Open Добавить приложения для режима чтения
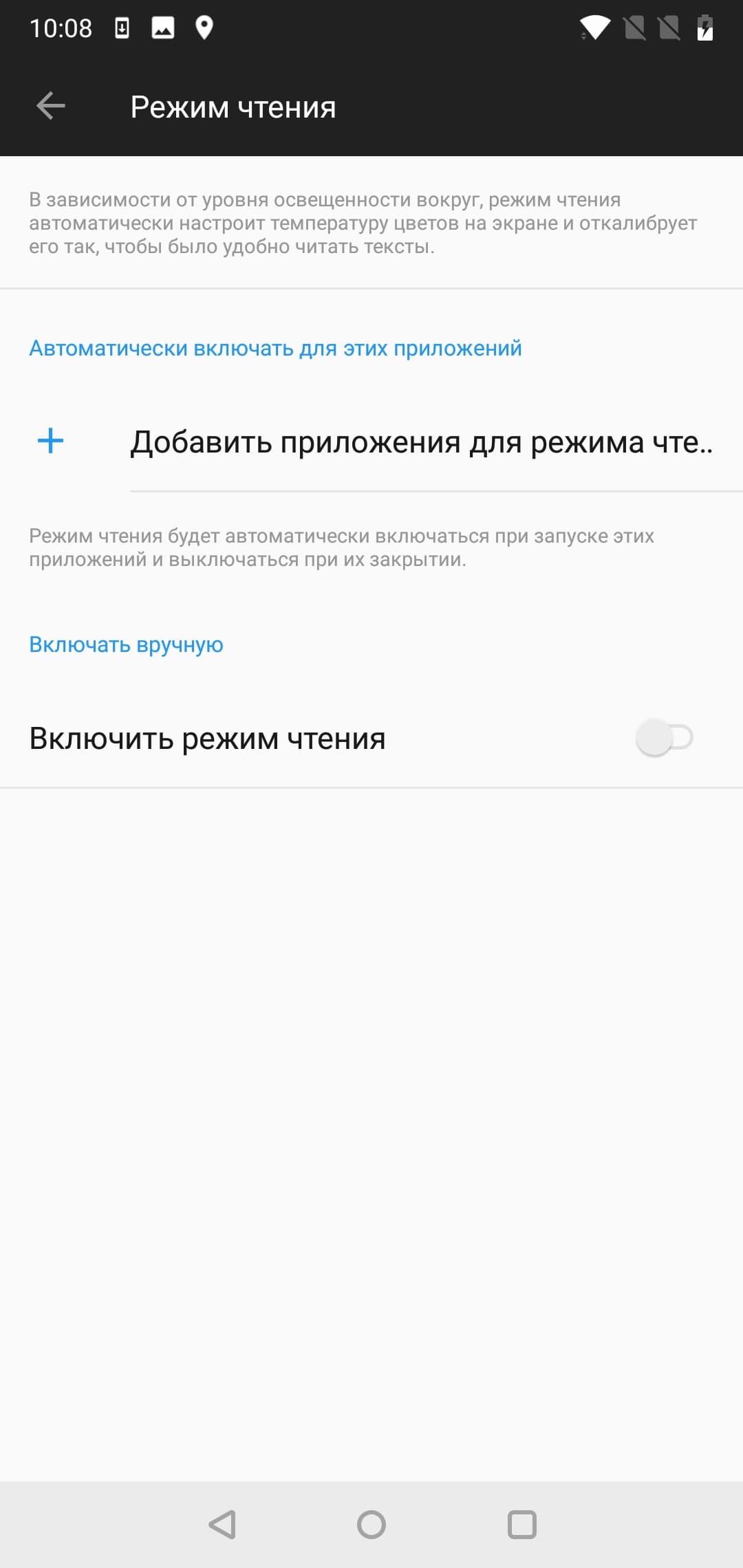The height and width of the screenshot is (1568, 743). pyautogui.click(x=421, y=442)
